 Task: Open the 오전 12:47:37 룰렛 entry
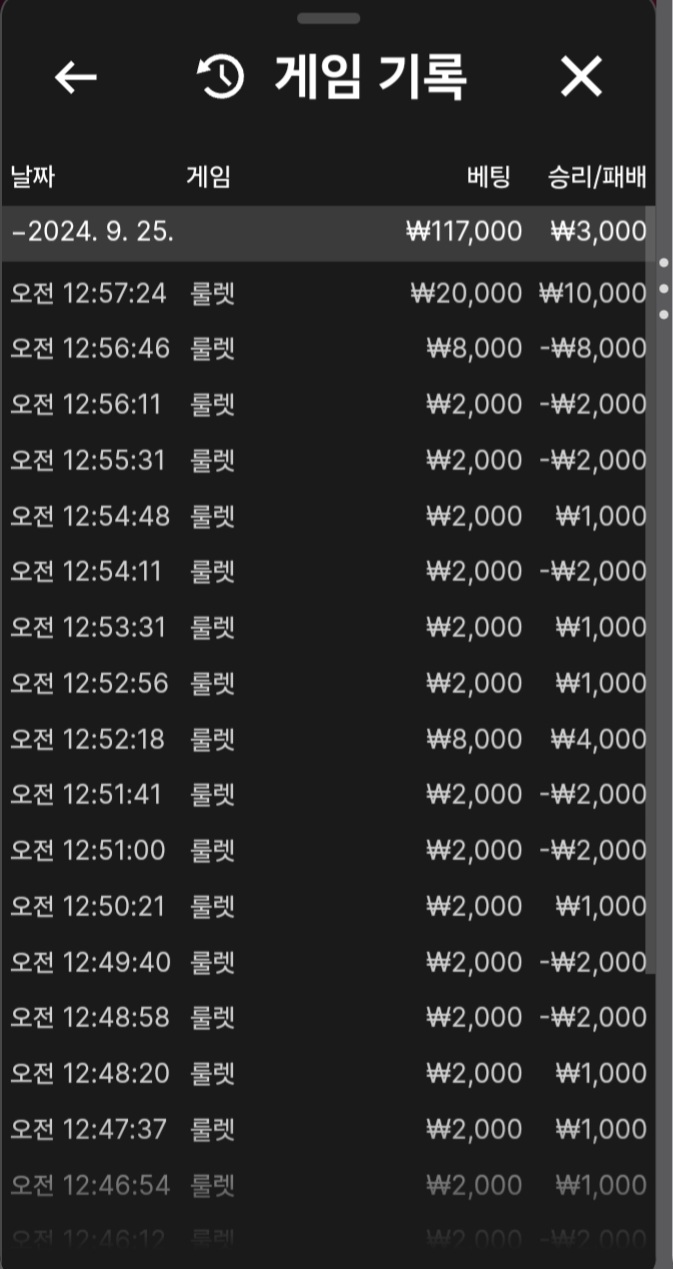tap(328, 1129)
